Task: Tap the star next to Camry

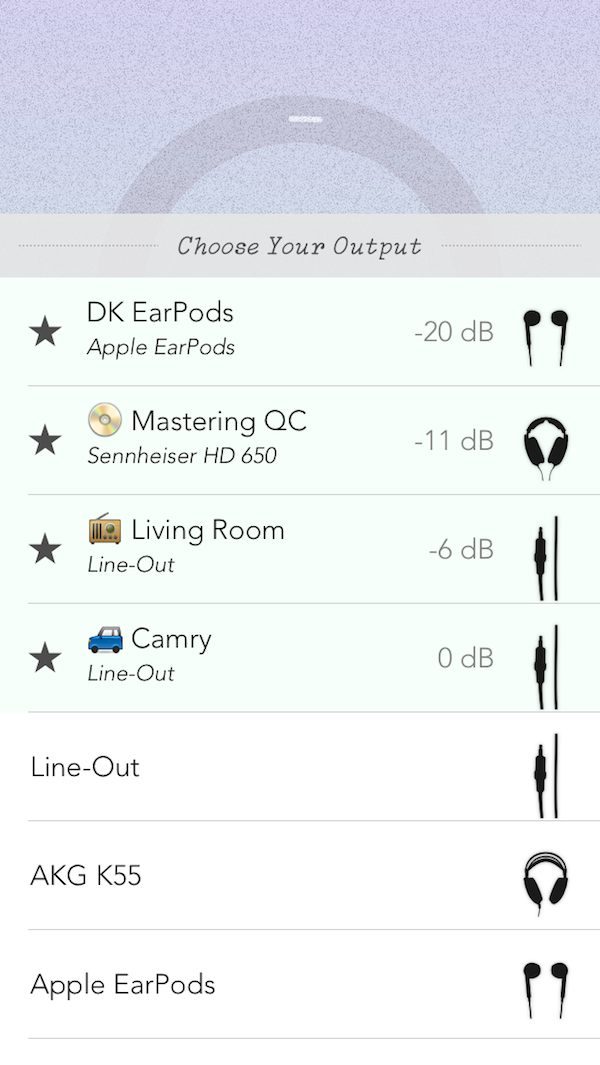Action: 45,658
